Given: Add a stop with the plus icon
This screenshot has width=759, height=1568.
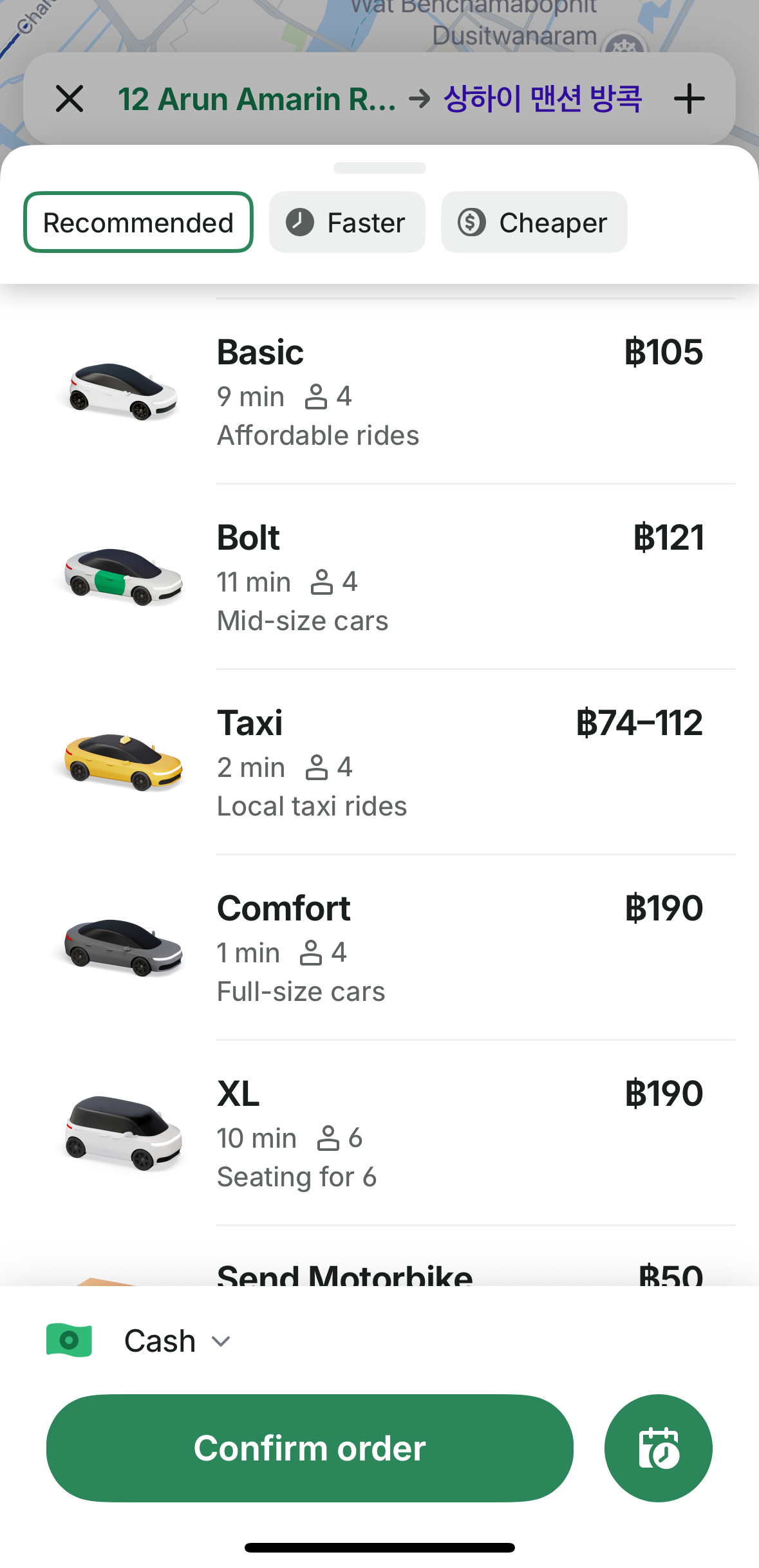Looking at the screenshot, I should [x=689, y=99].
